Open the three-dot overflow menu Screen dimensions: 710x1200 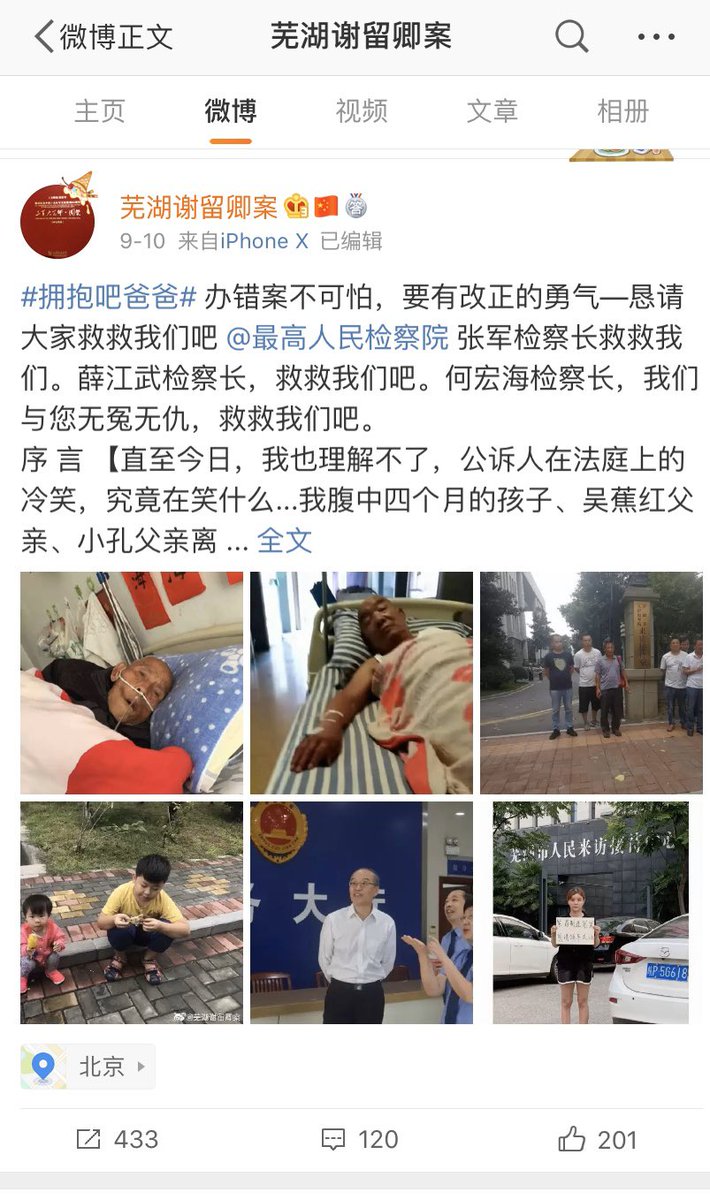(x=656, y=37)
